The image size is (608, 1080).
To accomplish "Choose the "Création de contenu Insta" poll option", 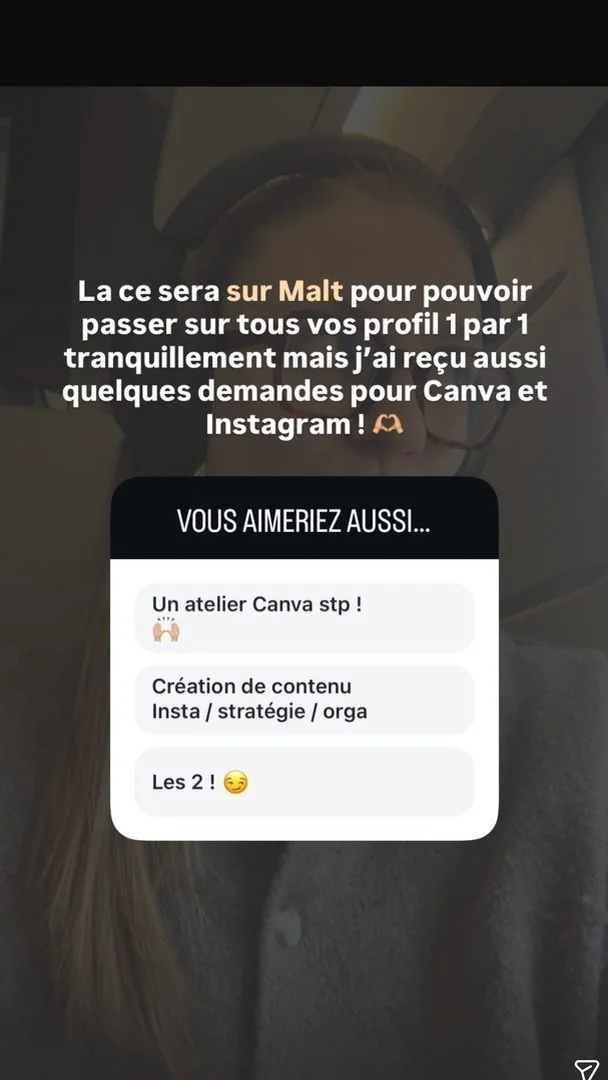I will click(304, 699).
